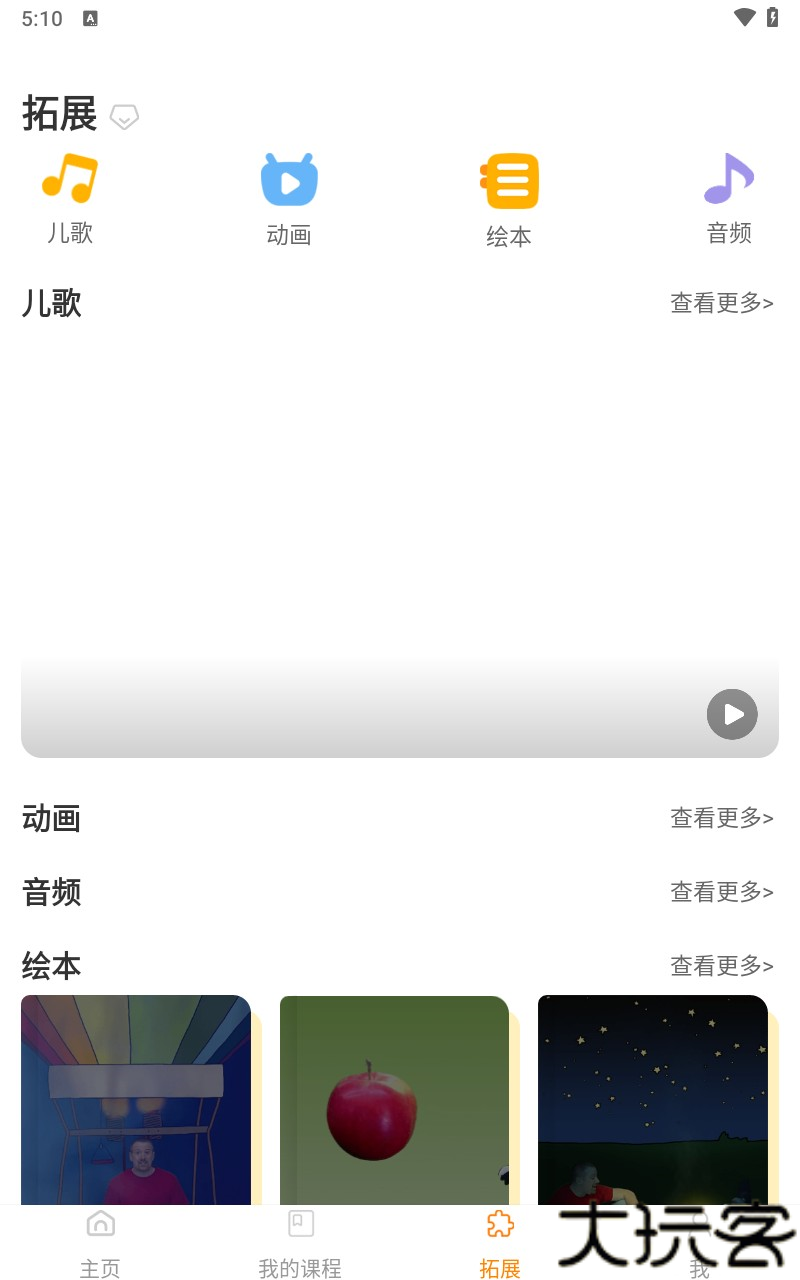Expand more 动画 via 查看更多
The height and width of the screenshot is (1280, 800).
pos(722,818)
